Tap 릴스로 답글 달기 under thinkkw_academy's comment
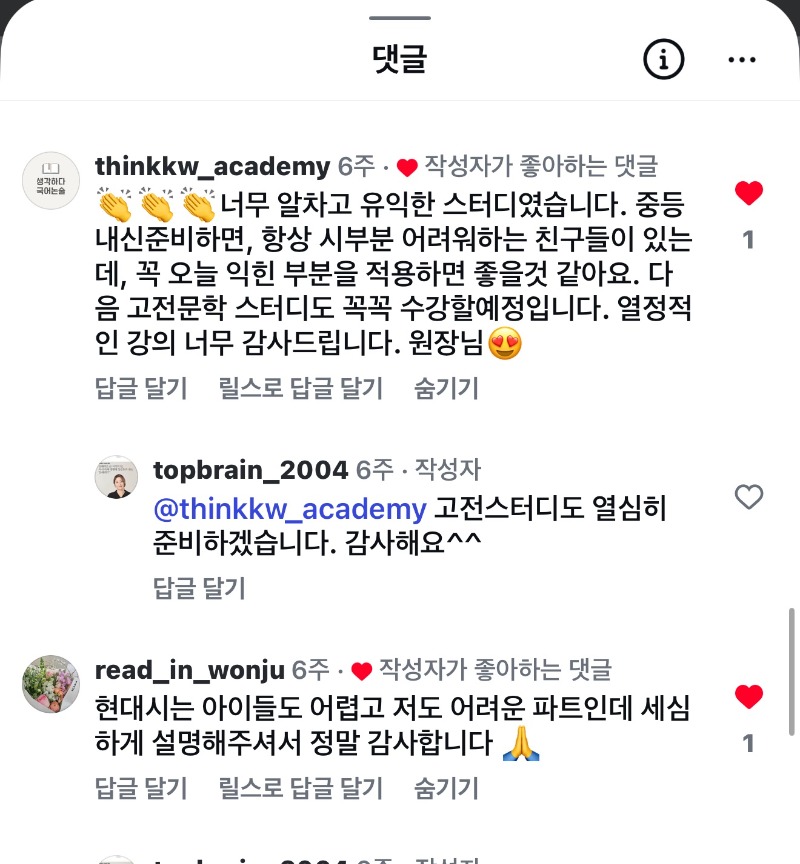The height and width of the screenshot is (864, 800). pyautogui.click(x=301, y=388)
